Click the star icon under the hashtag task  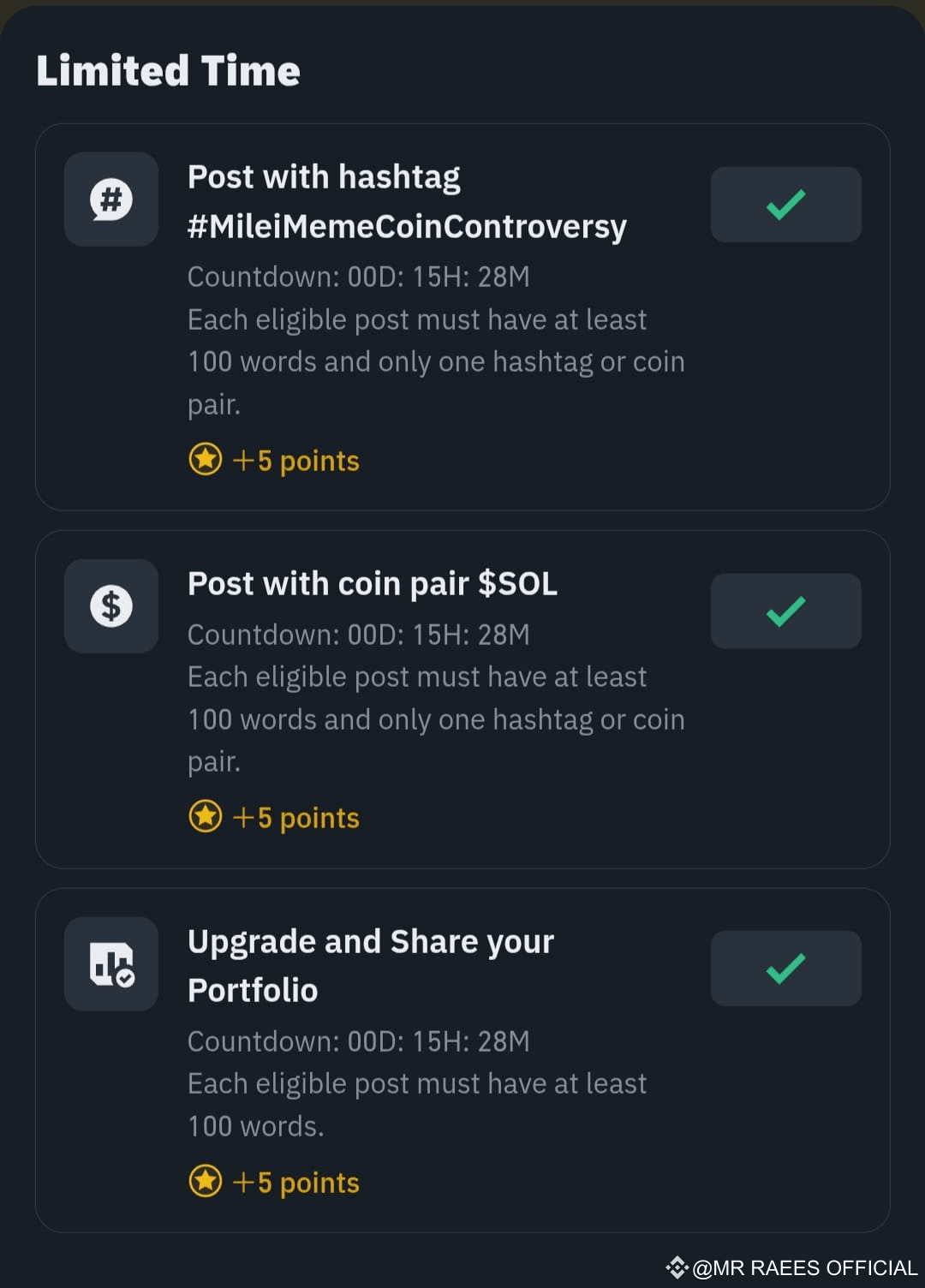(206, 460)
